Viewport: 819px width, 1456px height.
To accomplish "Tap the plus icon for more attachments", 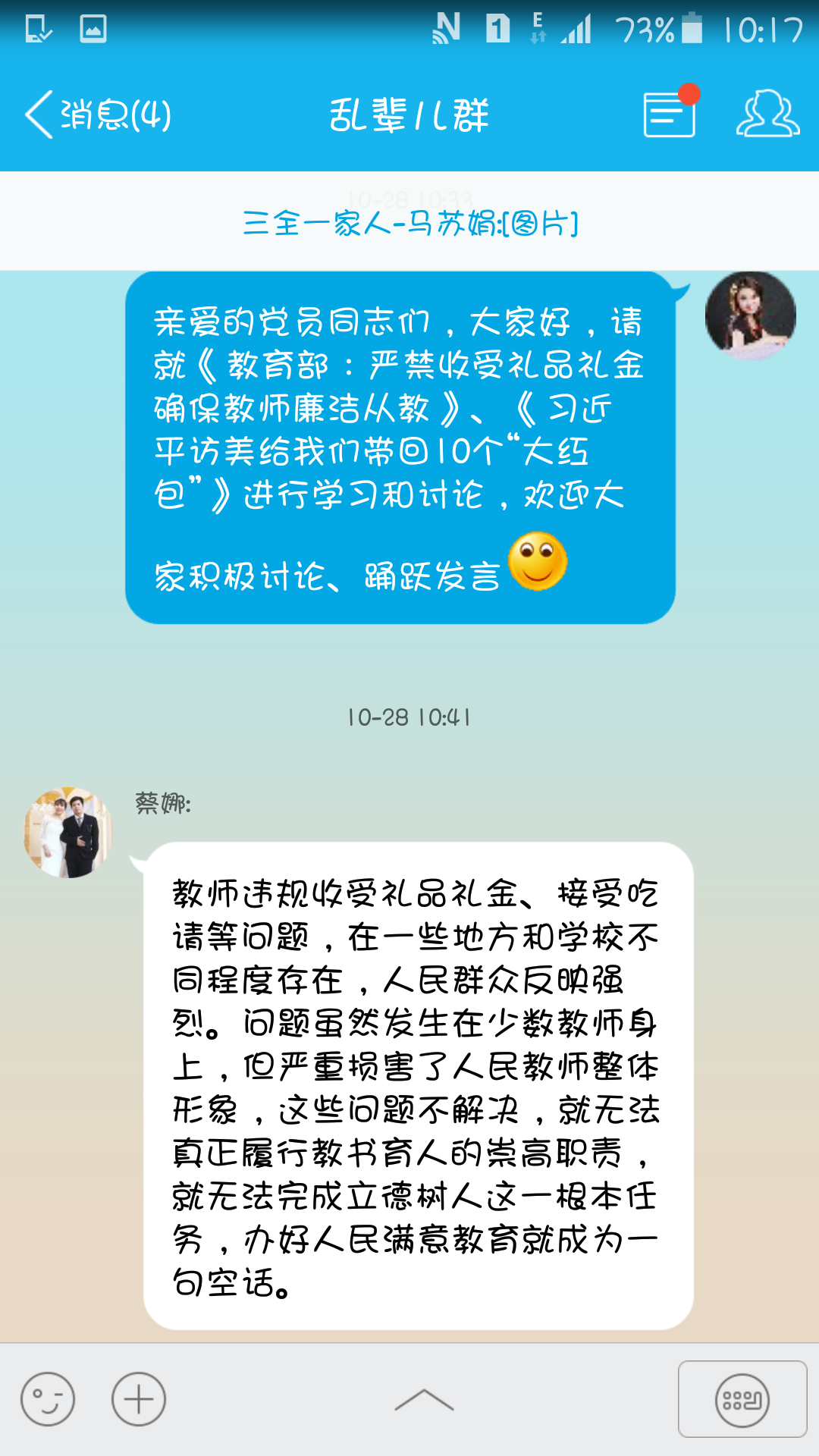I will click(x=139, y=1399).
